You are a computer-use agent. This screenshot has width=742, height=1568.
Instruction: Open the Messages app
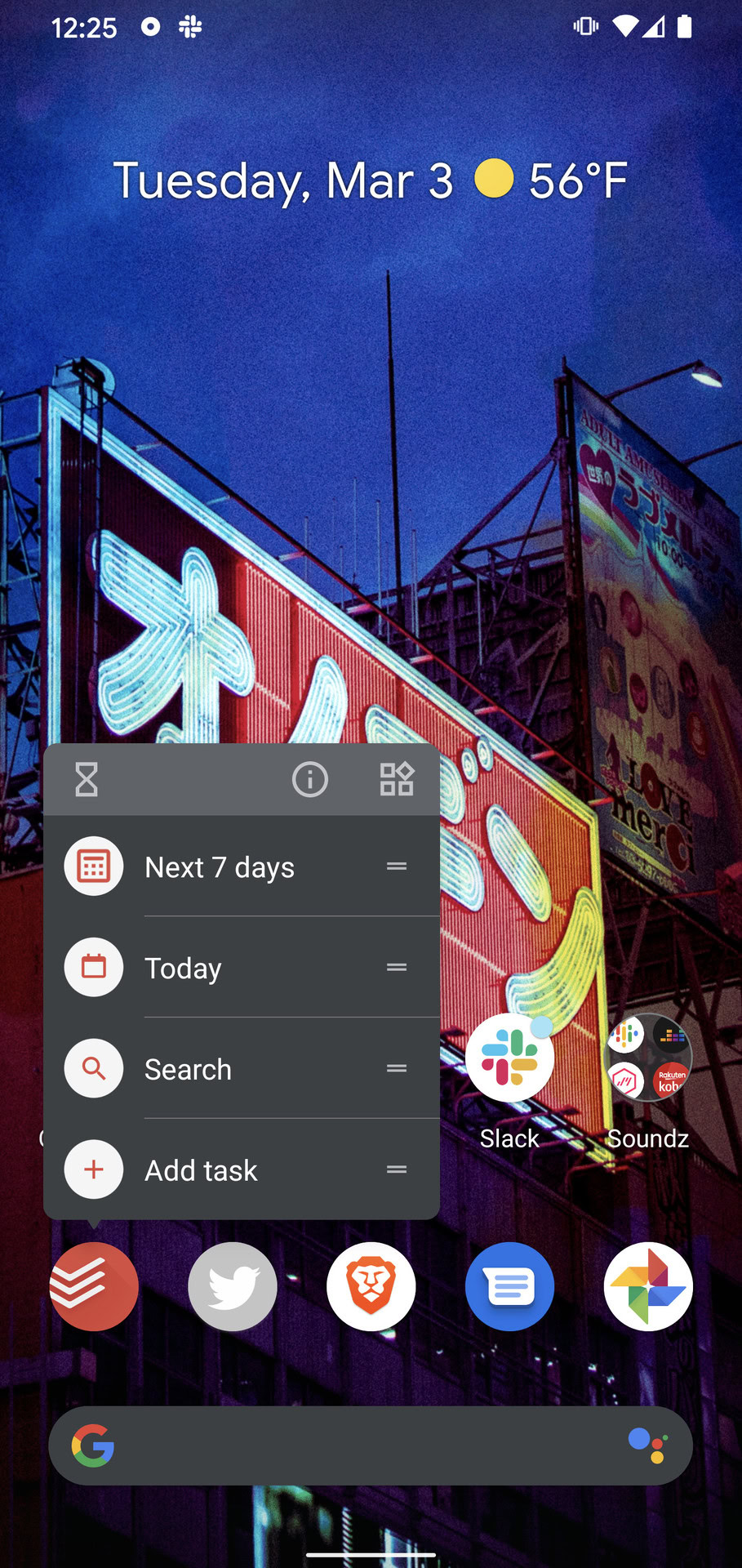[510, 1286]
